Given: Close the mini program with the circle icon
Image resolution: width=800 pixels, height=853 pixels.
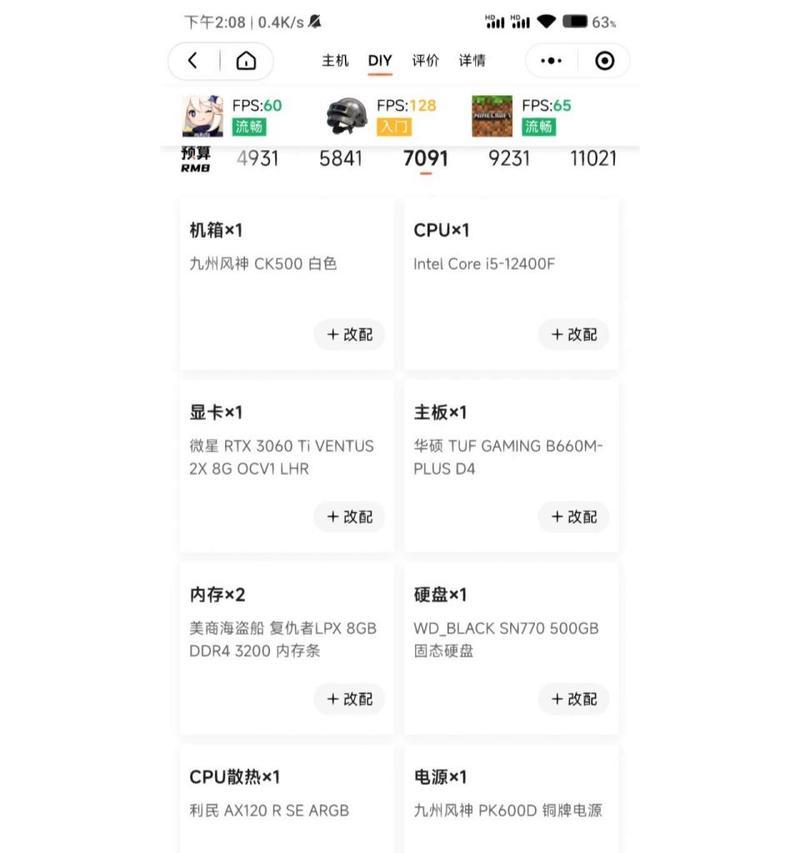Looking at the screenshot, I should pos(604,61).
